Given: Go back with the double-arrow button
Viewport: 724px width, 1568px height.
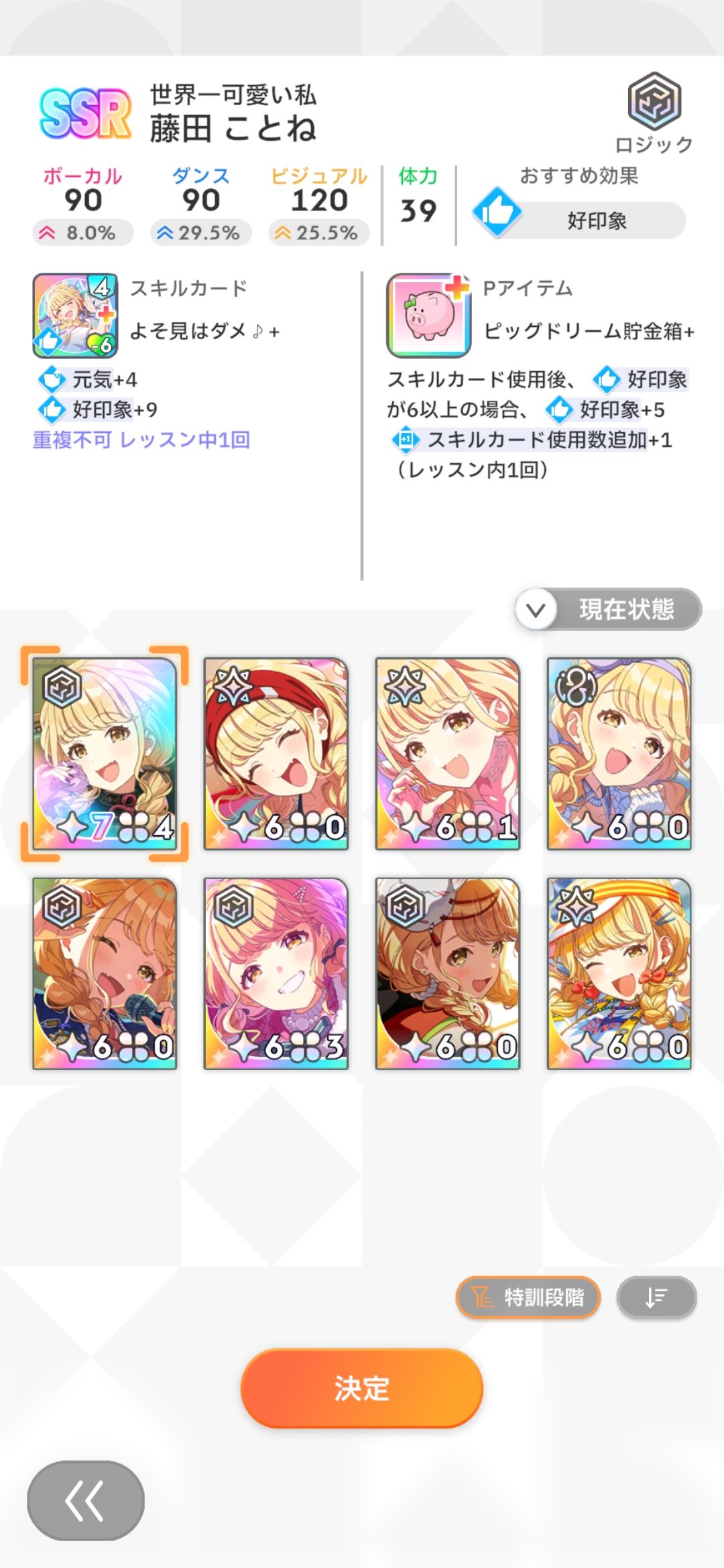Looking at the screenshot, I should (85, 1500).
